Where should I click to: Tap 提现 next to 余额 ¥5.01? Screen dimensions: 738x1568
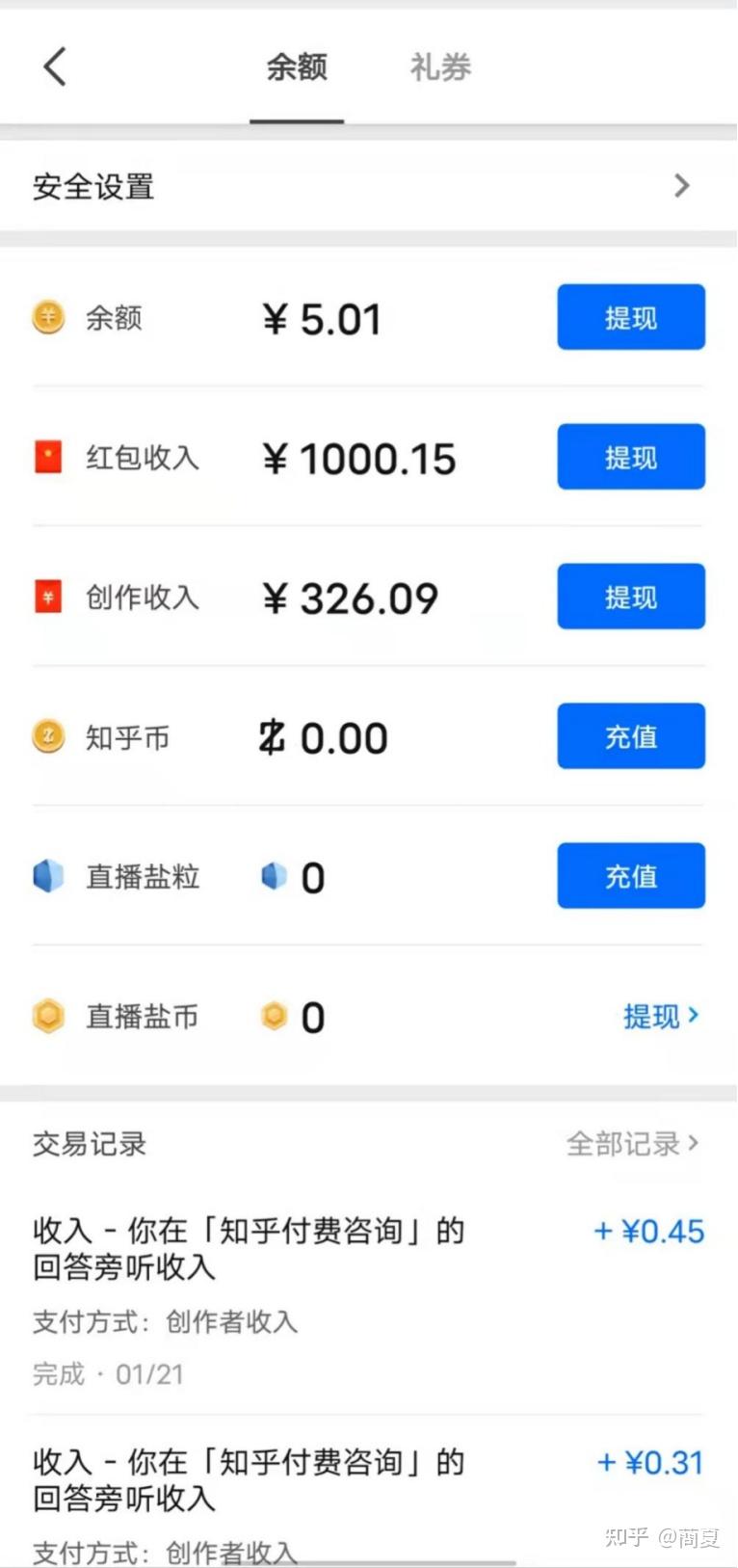pyautogui.click(x=631, y=317)
